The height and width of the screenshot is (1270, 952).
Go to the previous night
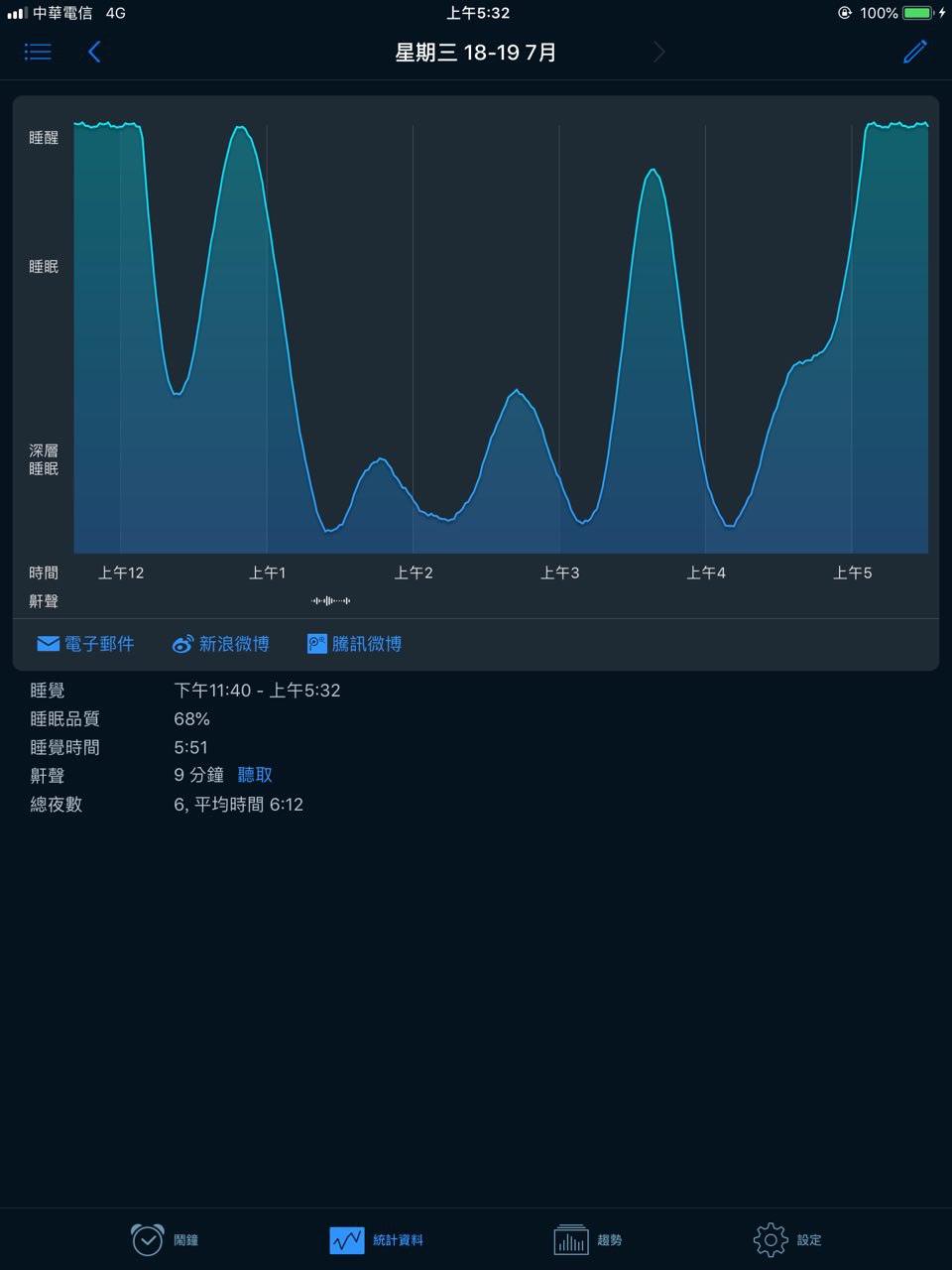click(94, 52)
